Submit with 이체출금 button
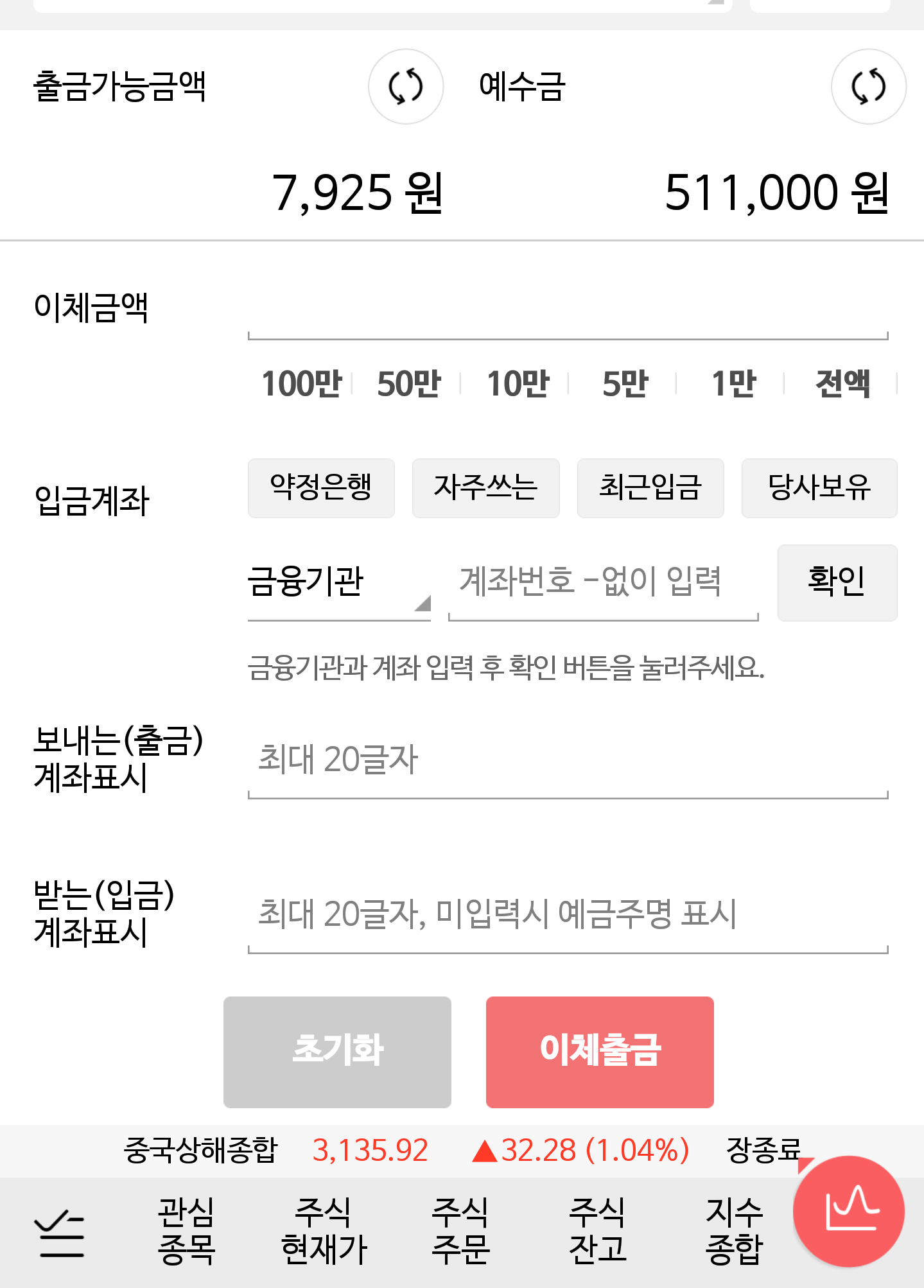The width and height of the screenshot is (924, 1288). (600, 1052)
